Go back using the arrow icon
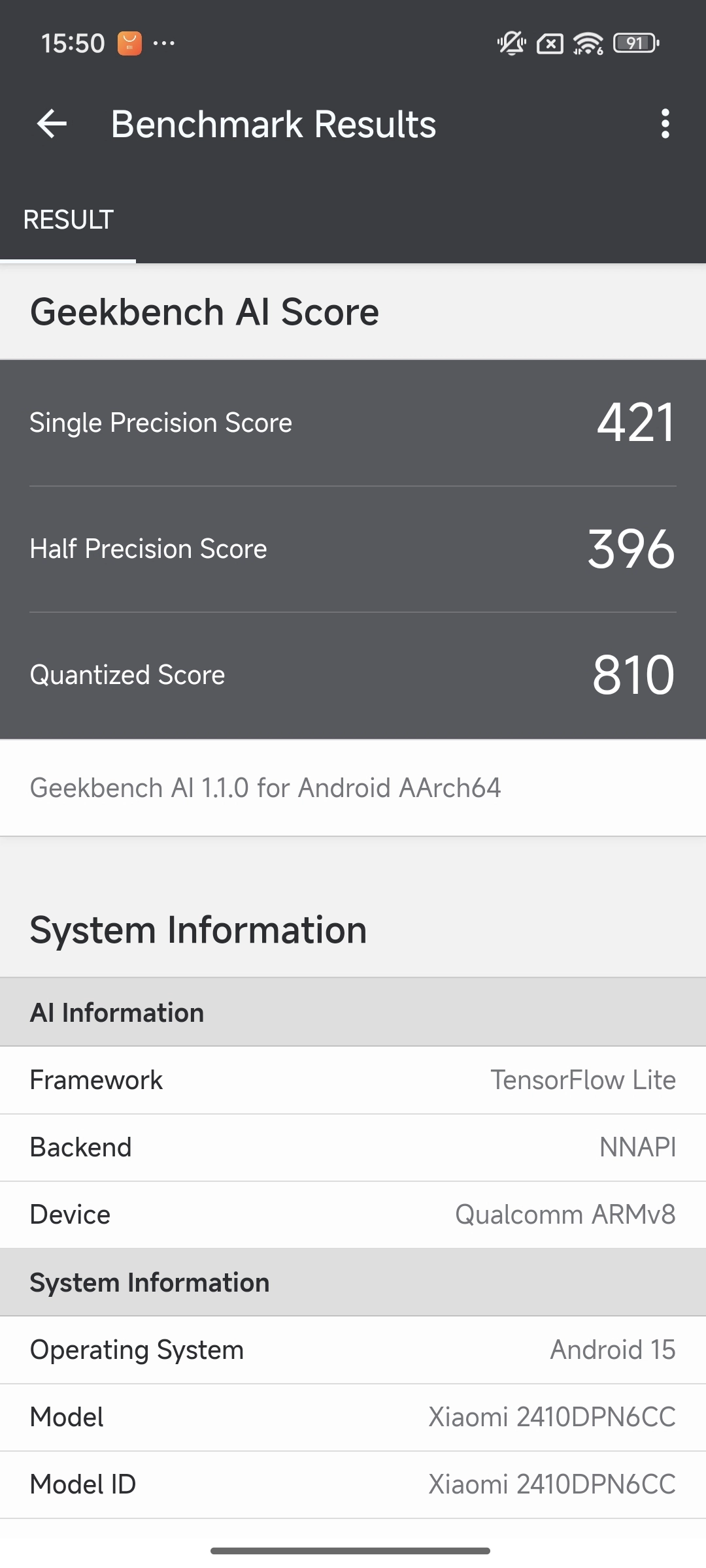706x1568 pixels. click(52, 124)
